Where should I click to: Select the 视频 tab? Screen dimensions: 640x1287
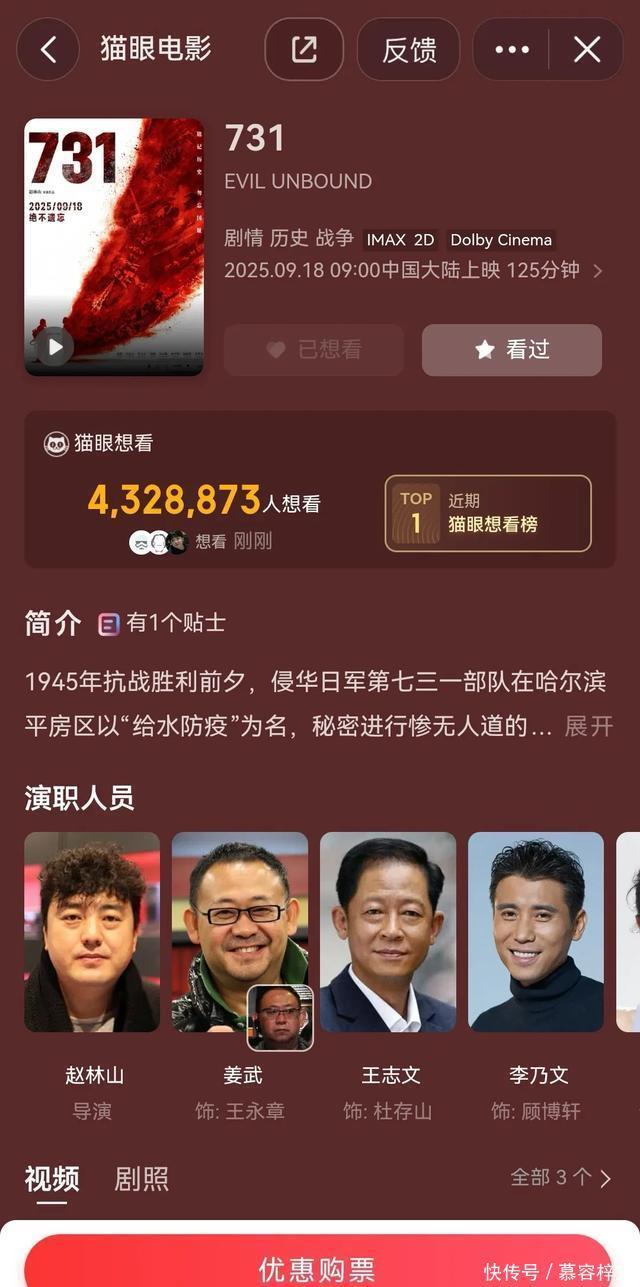(x=52, y=1179)
